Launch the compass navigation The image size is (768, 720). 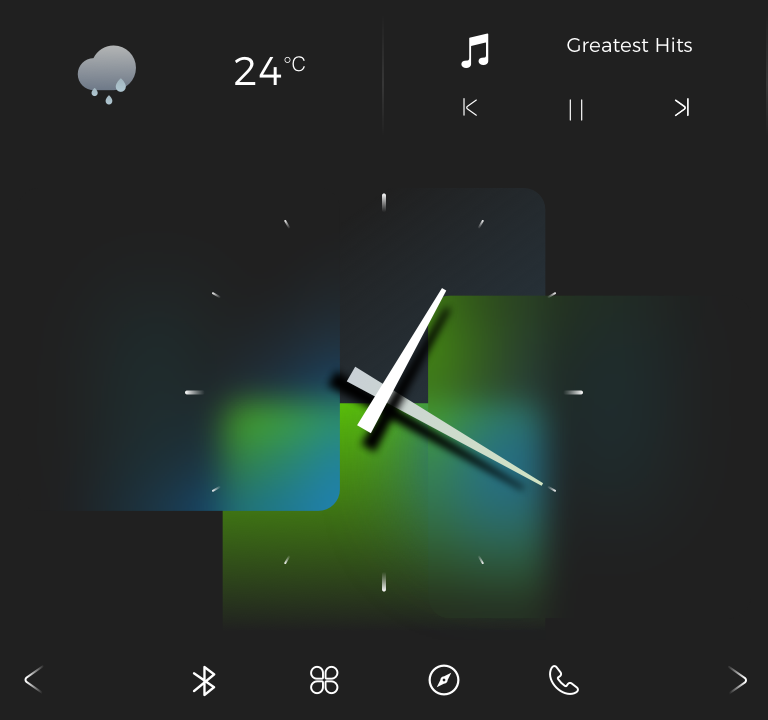tap(443, 681)
